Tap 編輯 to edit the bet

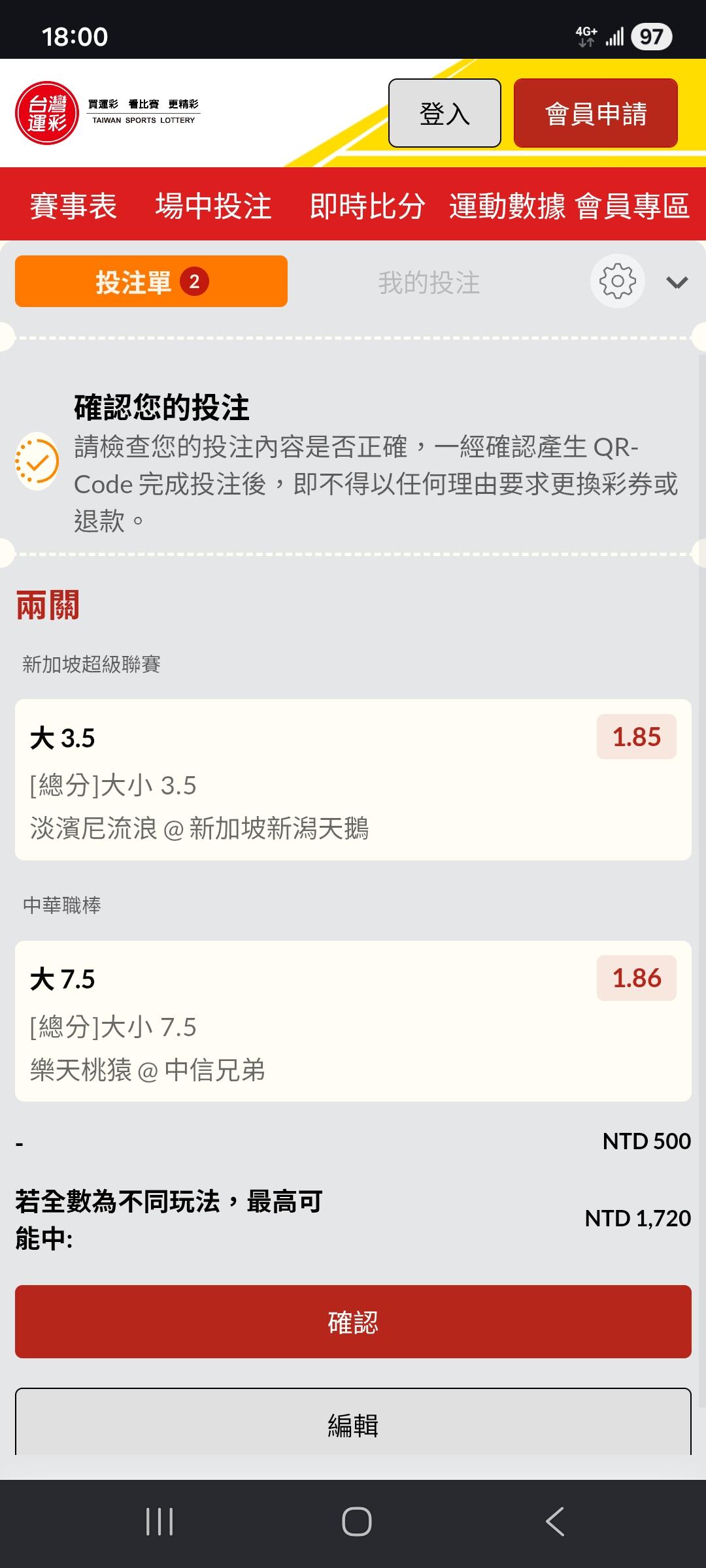(x=353, y=1424)
